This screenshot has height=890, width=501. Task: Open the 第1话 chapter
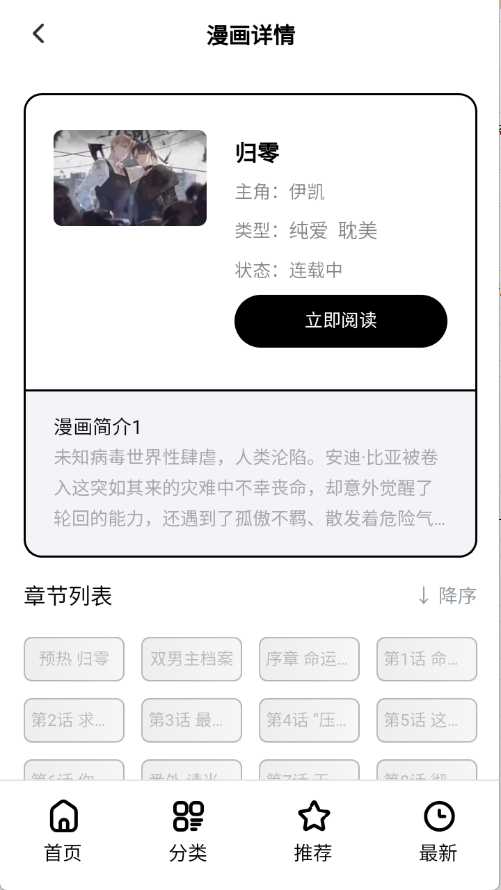pos(427,659)
